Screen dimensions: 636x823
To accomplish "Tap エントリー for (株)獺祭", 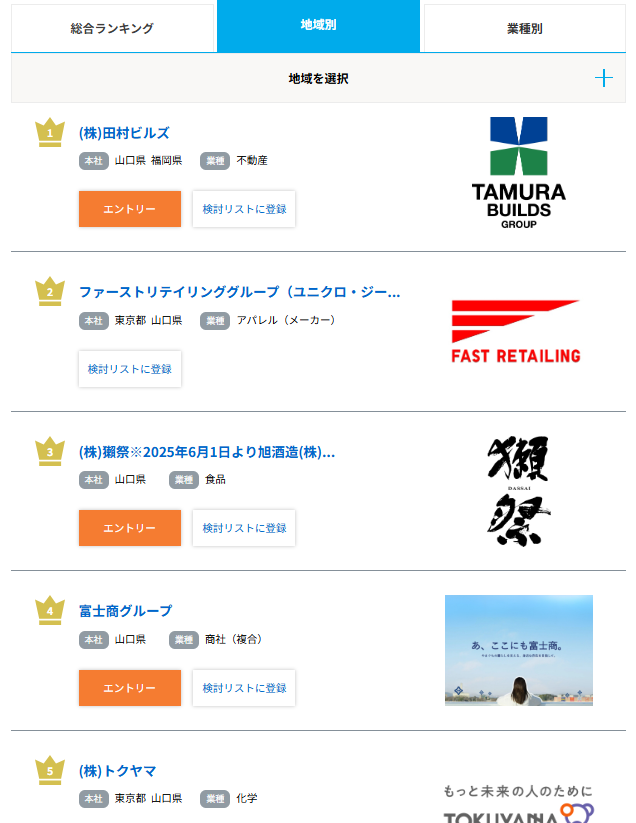I will coord(130,528).
